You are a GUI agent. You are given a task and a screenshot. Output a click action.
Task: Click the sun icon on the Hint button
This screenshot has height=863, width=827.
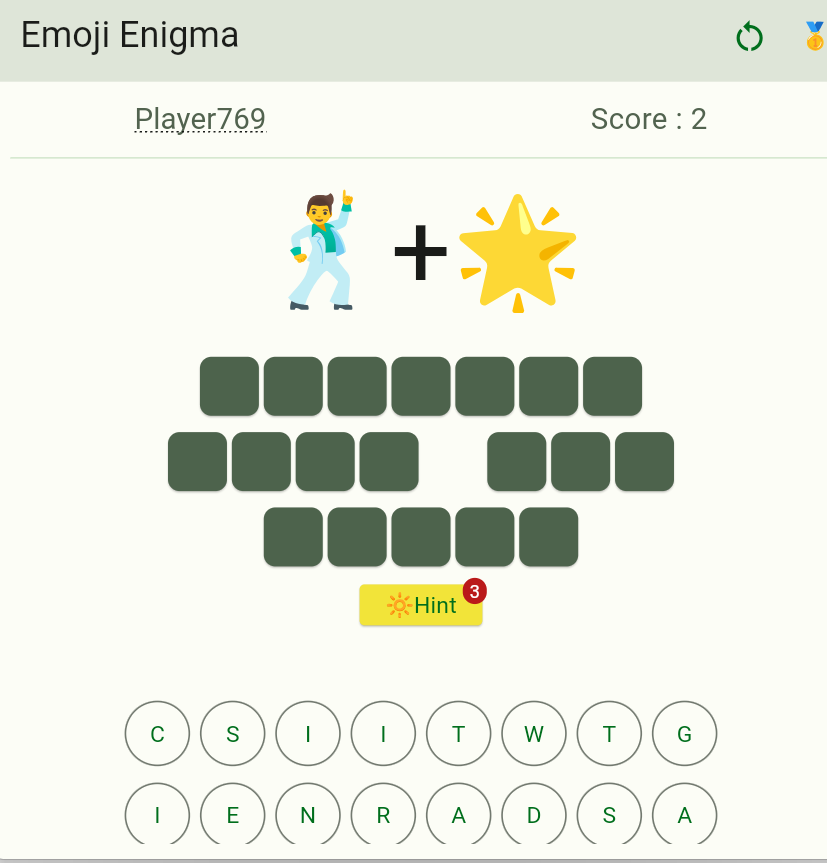tap(398, 604)
